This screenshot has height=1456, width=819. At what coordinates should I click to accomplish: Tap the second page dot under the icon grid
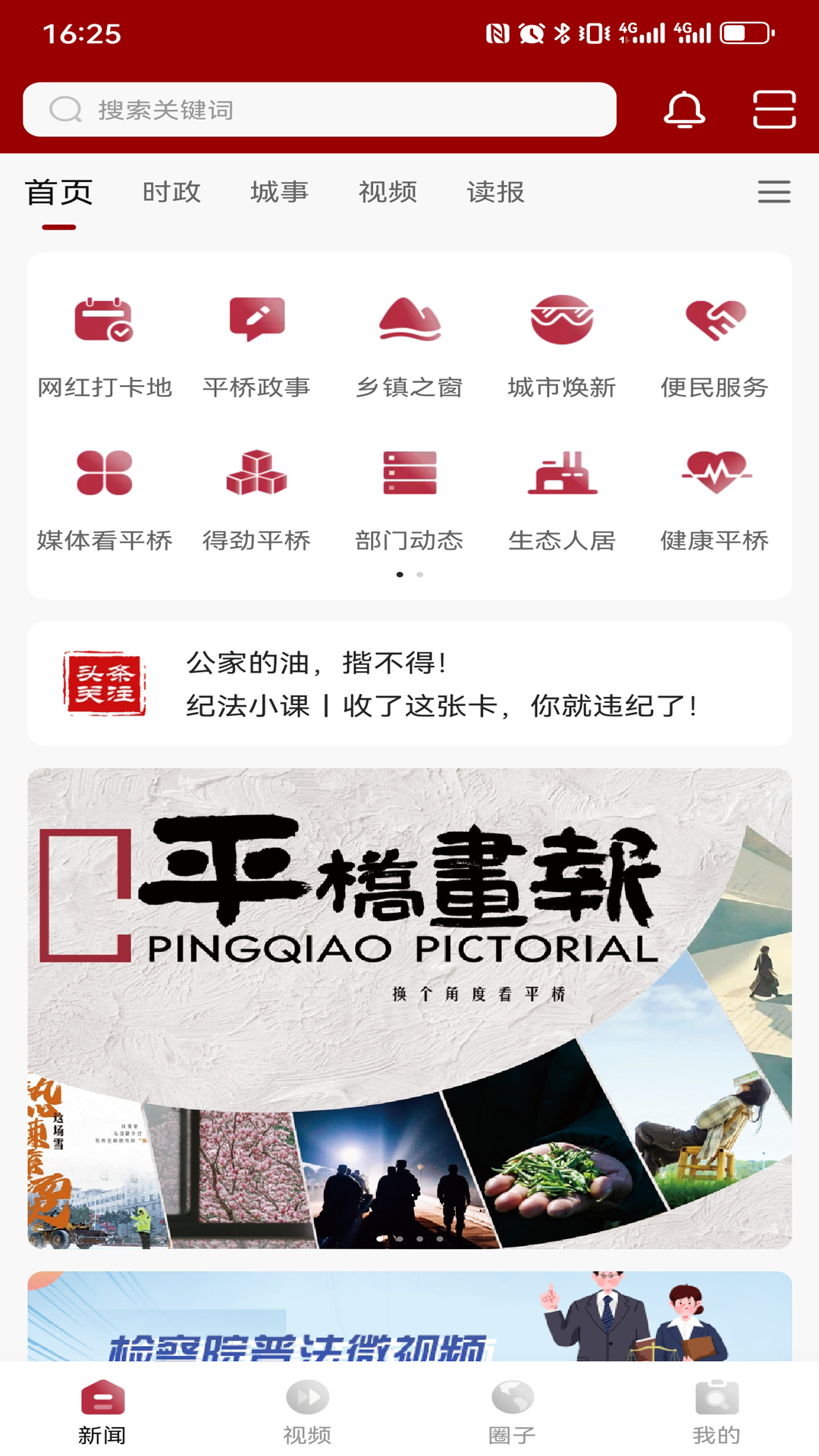click(419, 575)
